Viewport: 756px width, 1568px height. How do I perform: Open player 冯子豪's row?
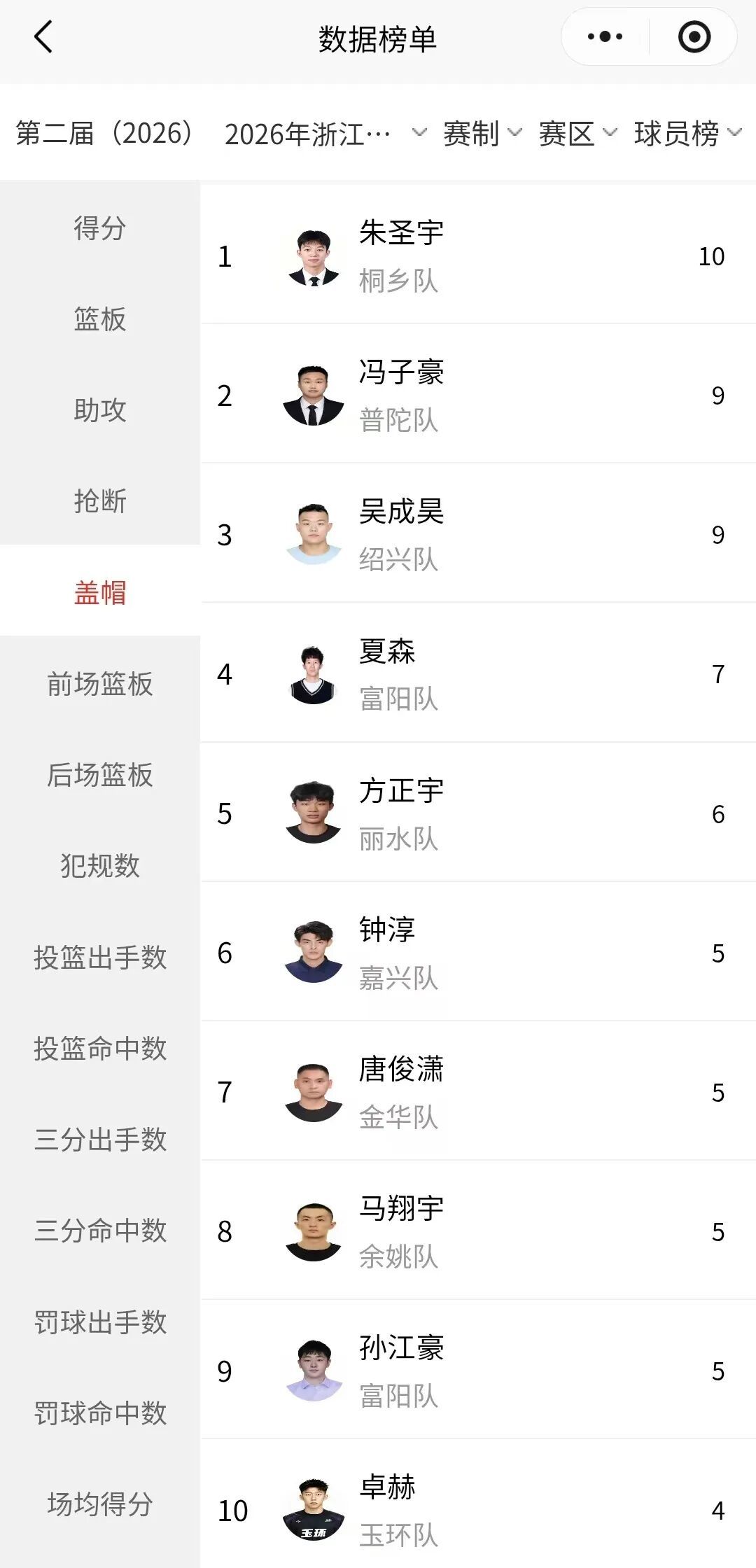[478, 395]
